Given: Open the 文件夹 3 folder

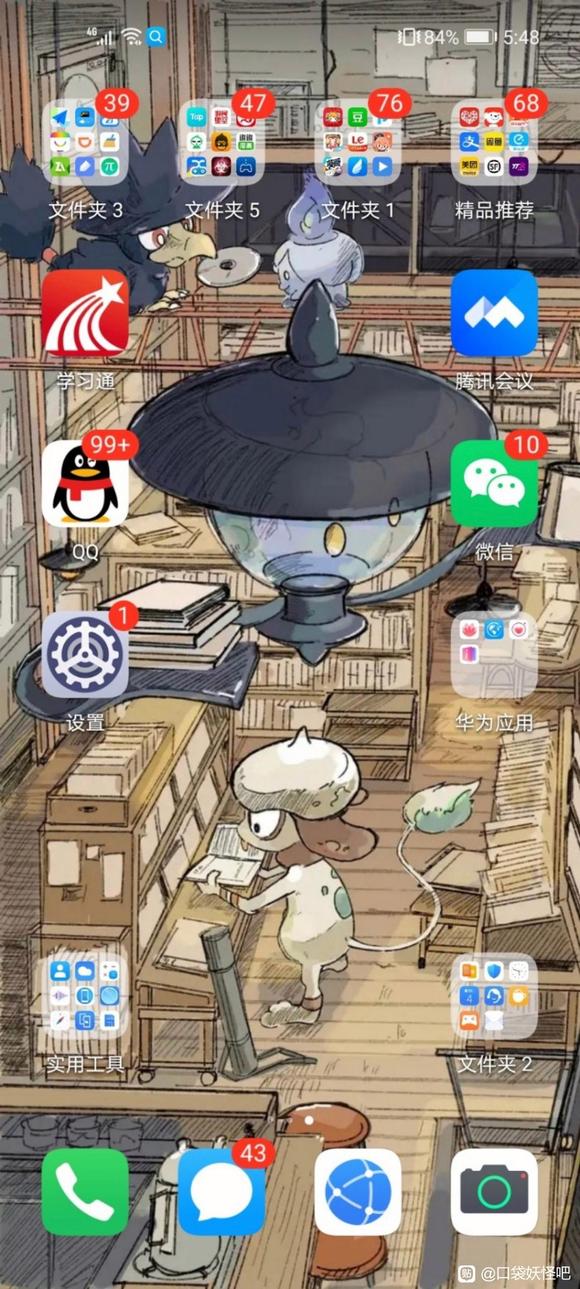Looking at the screenshot, I should pos(85,142).
